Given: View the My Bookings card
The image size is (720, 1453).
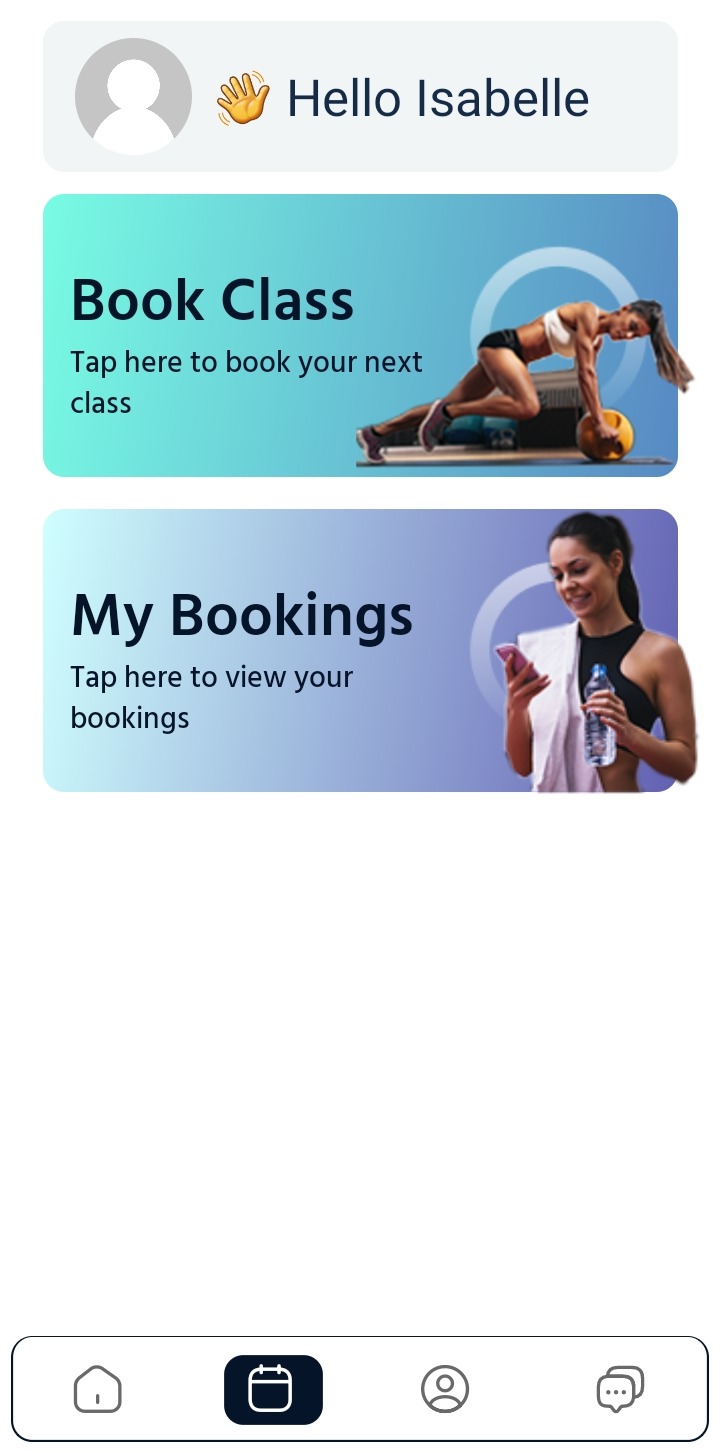Looking at the screenshot, I should [360, 650].
